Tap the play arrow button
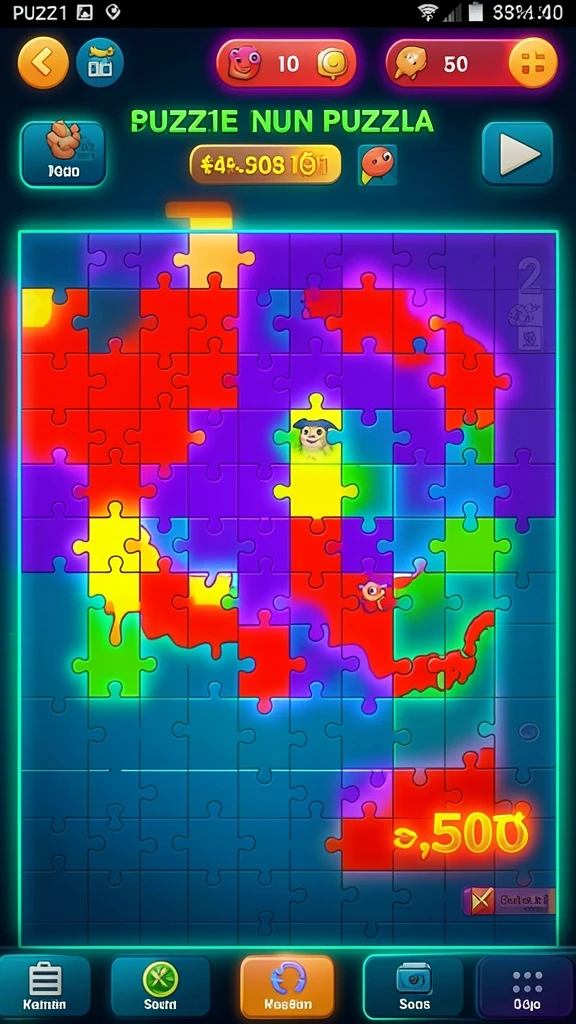 click(518, 154)
